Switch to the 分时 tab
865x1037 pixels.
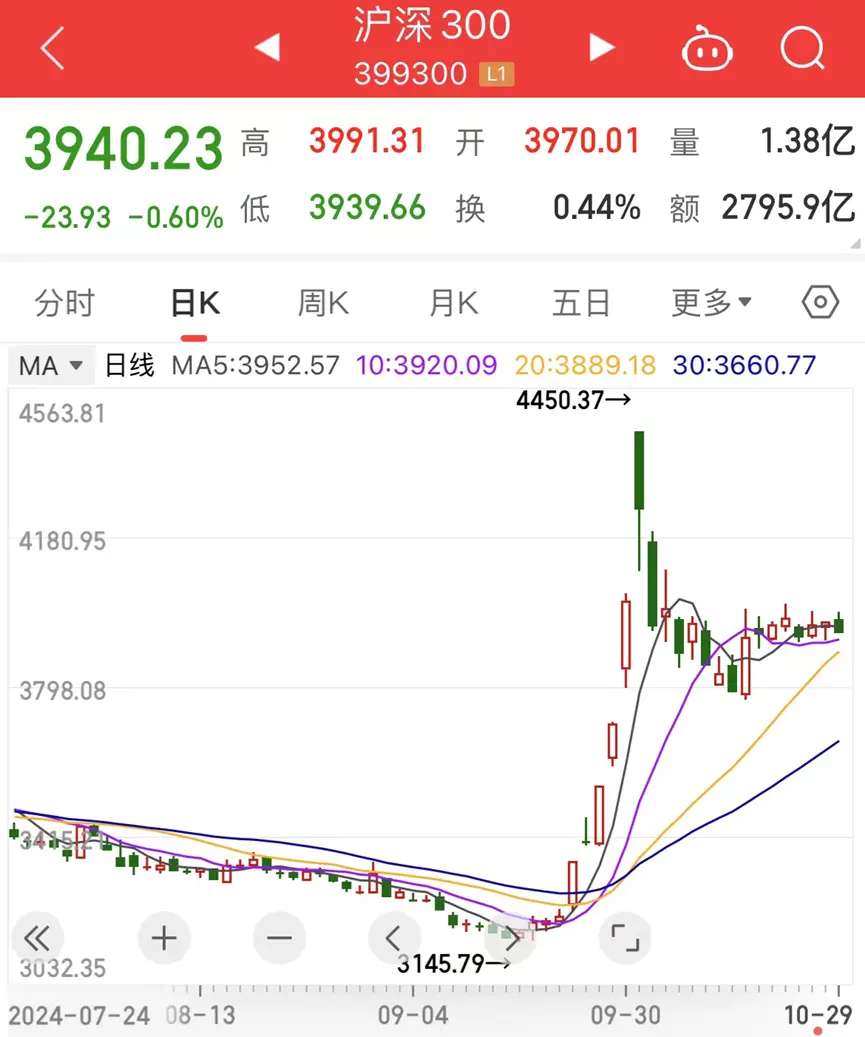pos(64,302)
